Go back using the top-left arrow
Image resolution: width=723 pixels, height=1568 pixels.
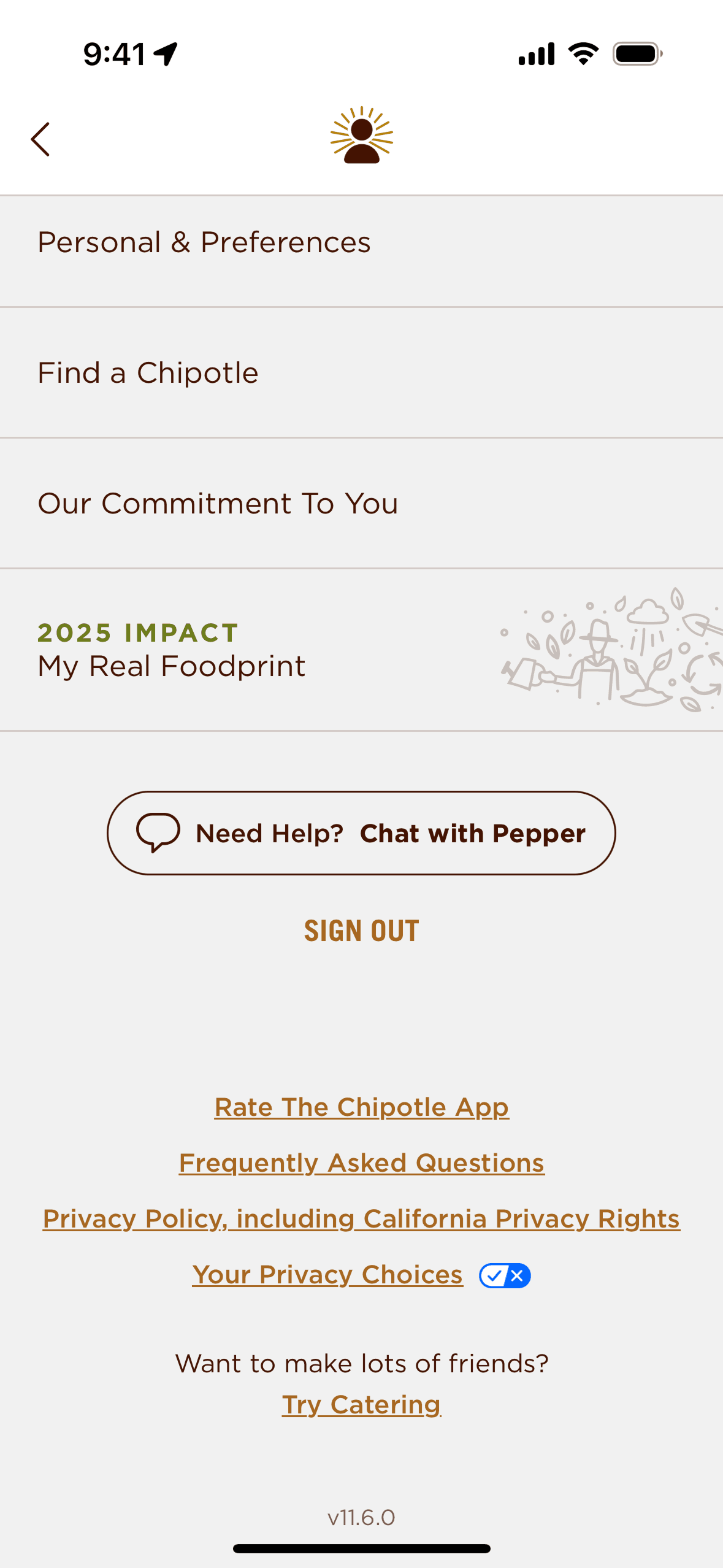point(40,139)
